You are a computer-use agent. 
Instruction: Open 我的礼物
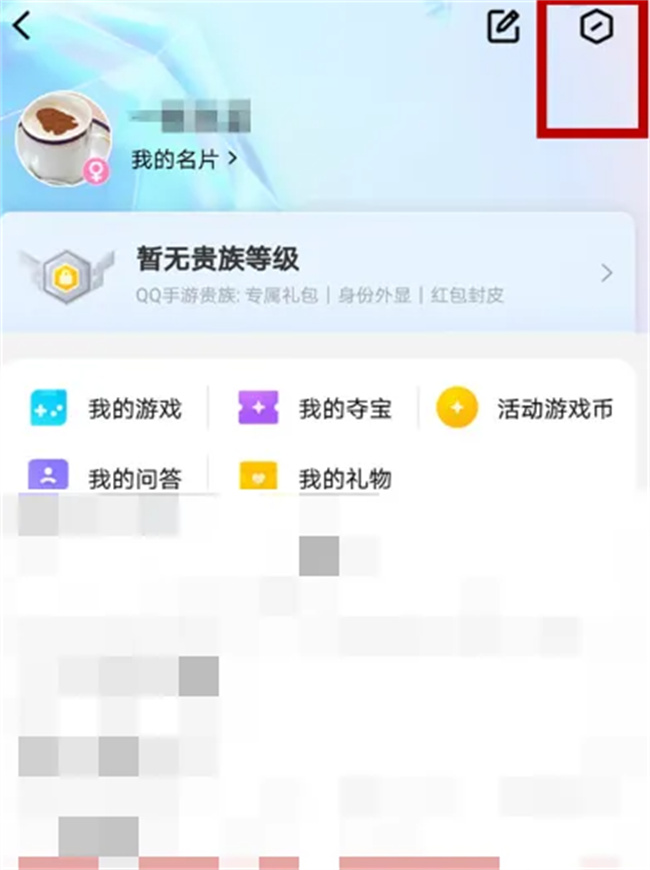tap(316, 477)
